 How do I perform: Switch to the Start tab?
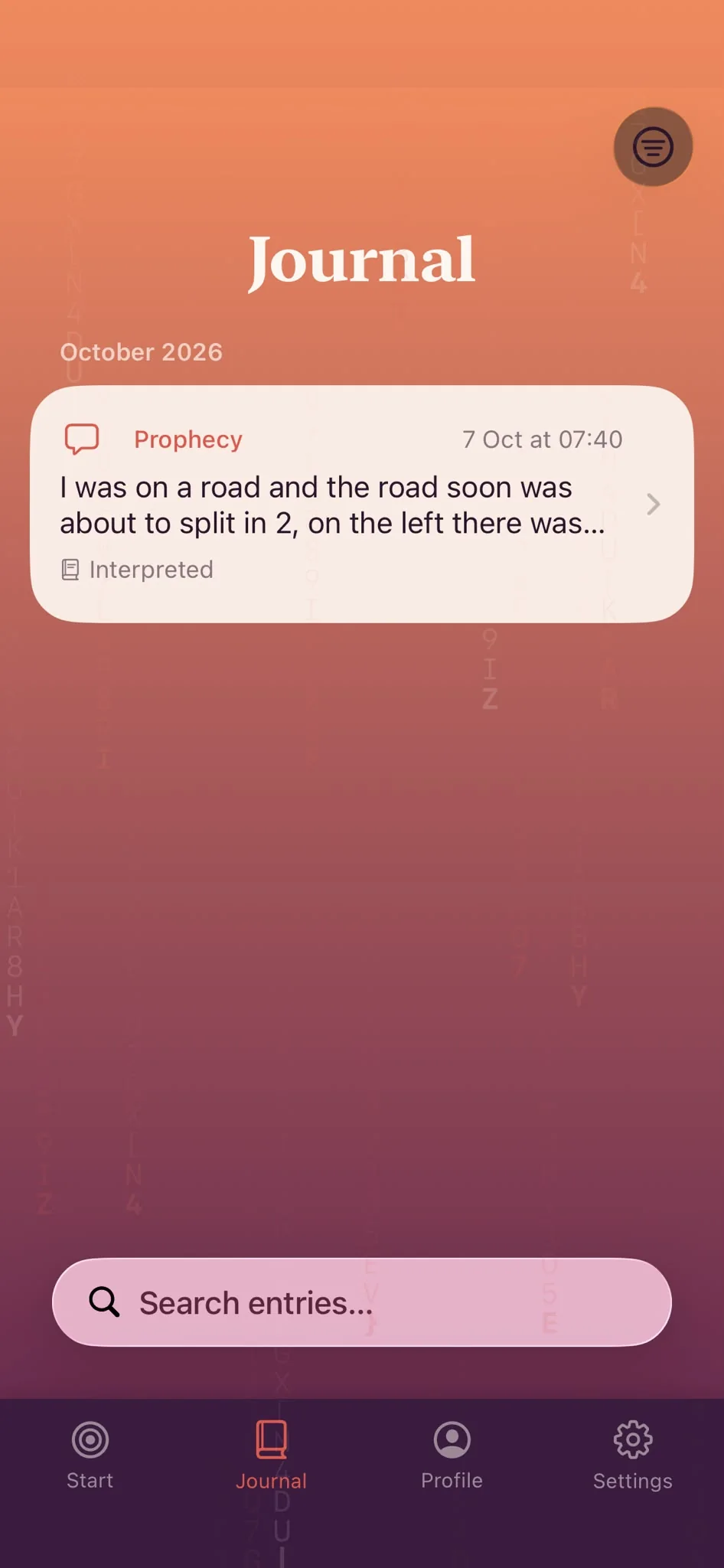[90, 1455]
